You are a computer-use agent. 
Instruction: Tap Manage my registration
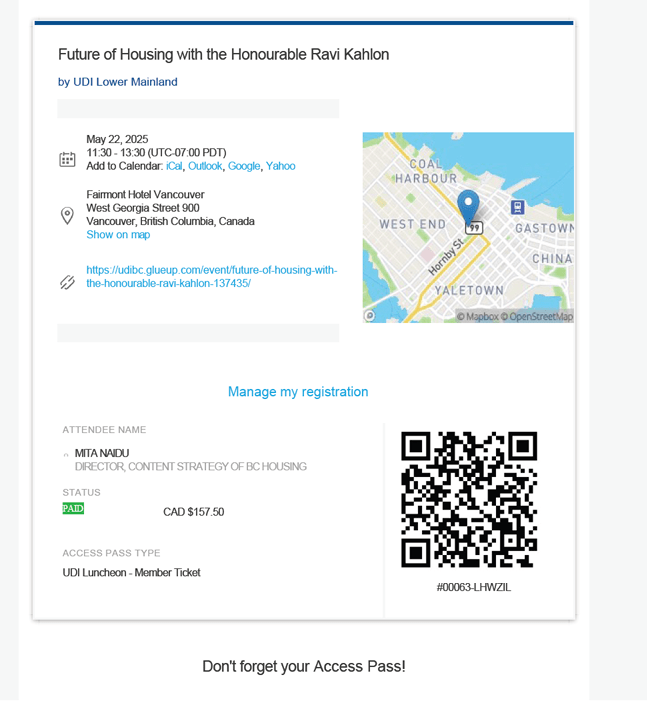tap(298, 392)
